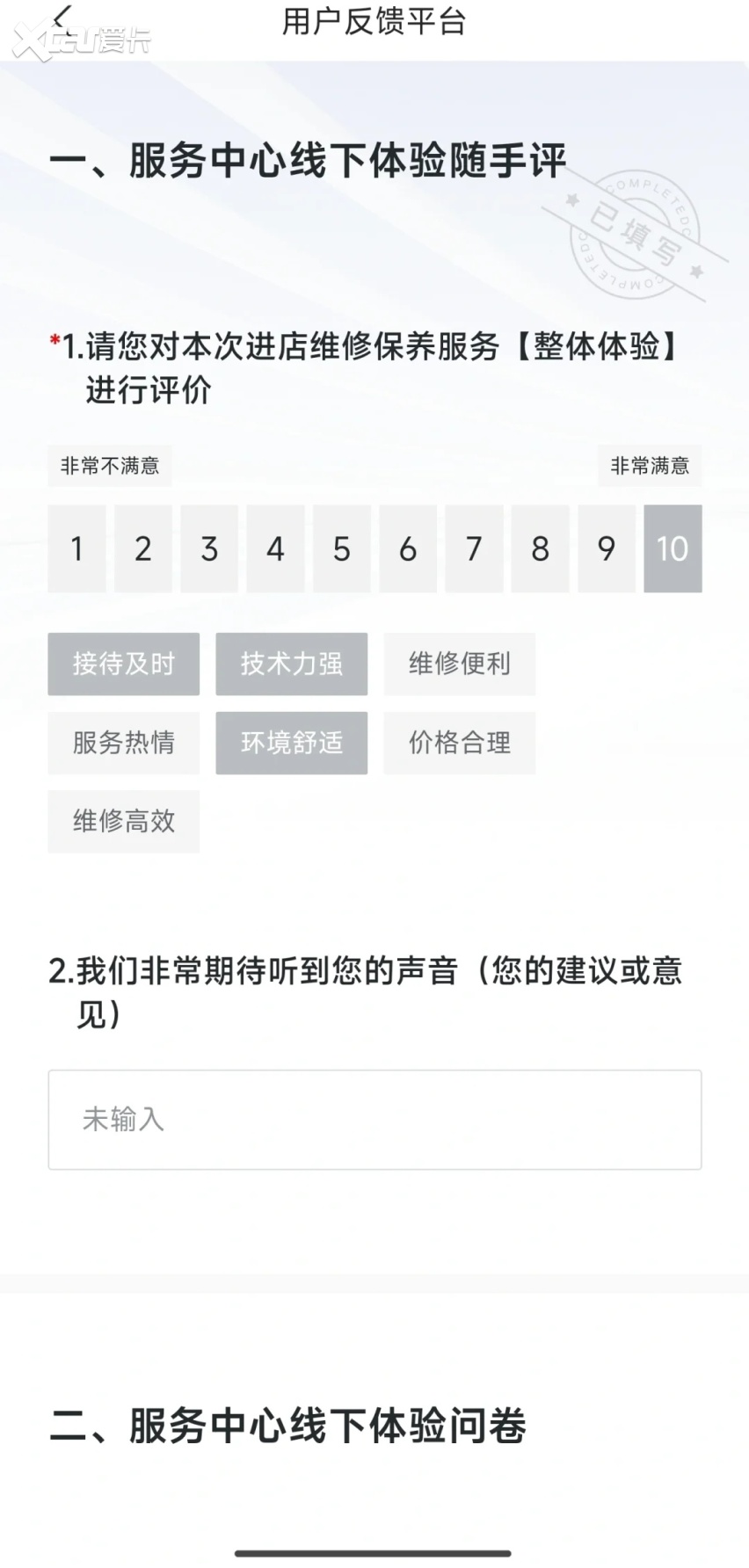Add the 价格合理 tag
749x1568 pixels.
[459, 743]
